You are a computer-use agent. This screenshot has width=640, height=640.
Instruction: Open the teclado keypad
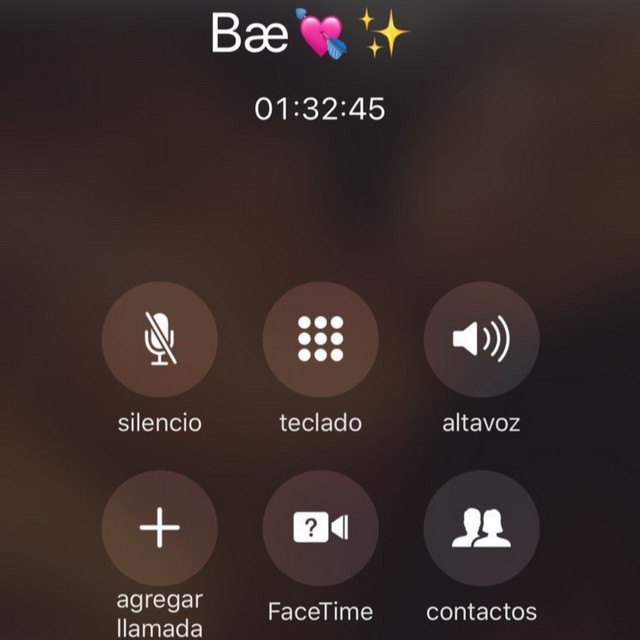[320, 340]
